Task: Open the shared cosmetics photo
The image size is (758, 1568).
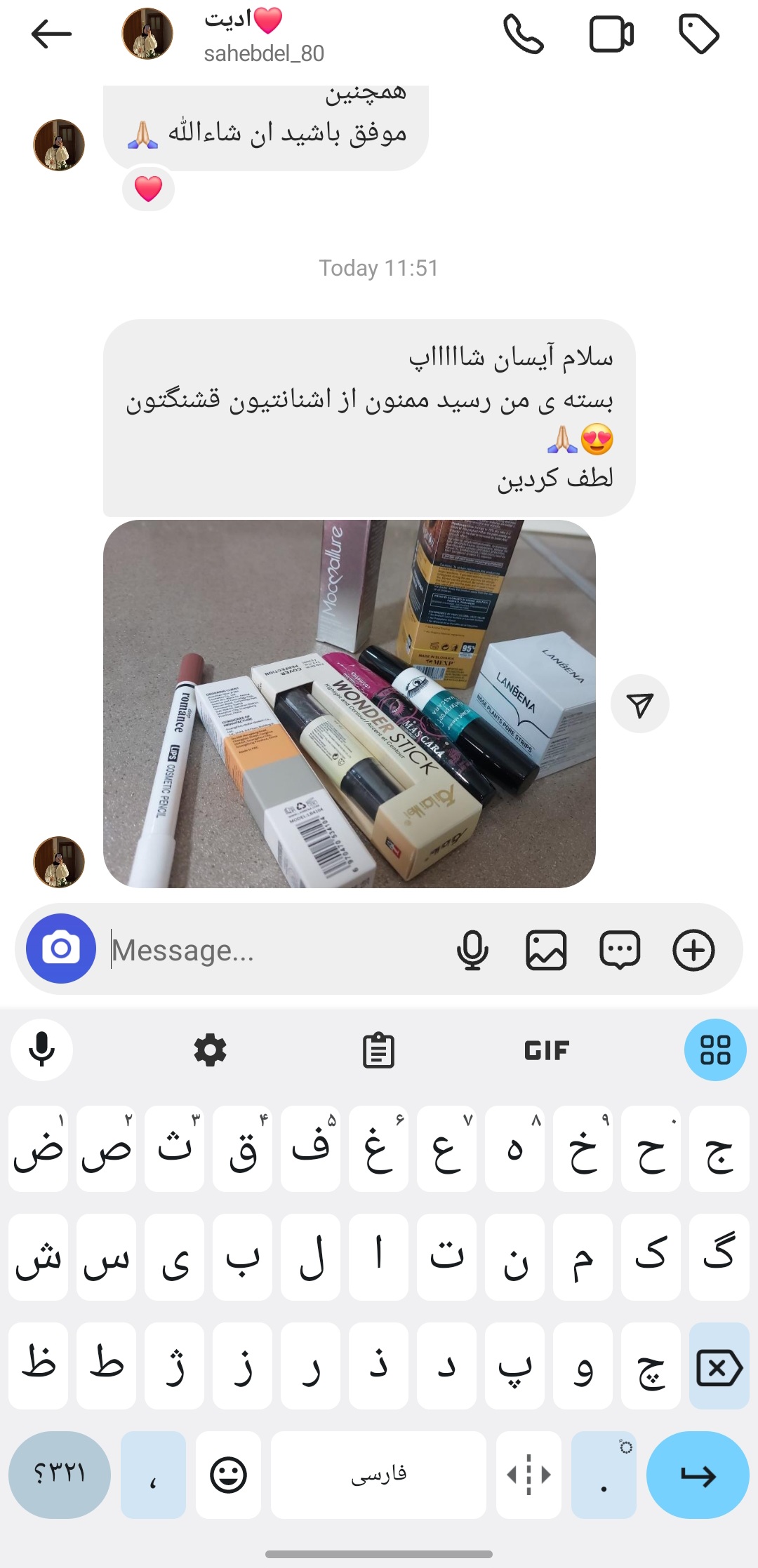Action: pyautogui.click(x=350, y=704)
